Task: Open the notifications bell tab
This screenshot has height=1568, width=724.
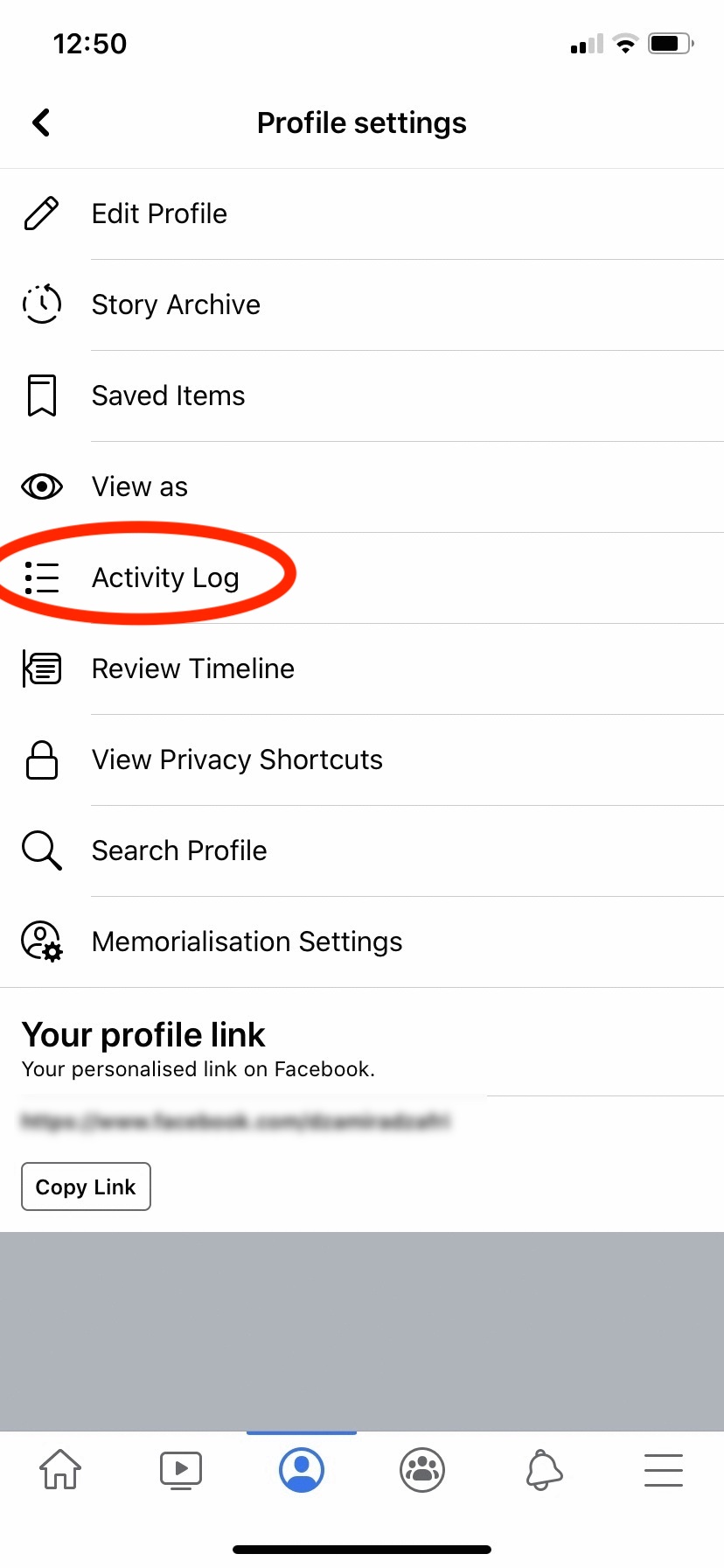Action: [x=543, y=1469]
